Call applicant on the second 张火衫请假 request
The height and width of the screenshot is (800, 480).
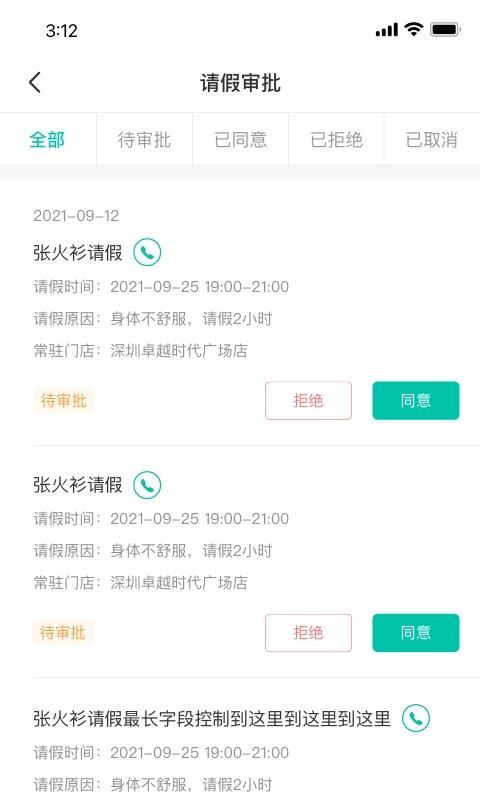147,485
